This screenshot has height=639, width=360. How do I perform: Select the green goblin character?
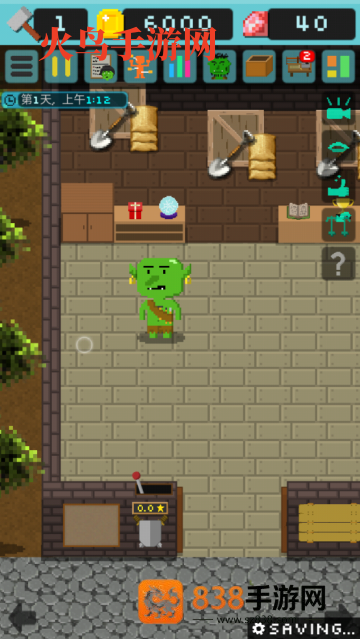point(160,299)
